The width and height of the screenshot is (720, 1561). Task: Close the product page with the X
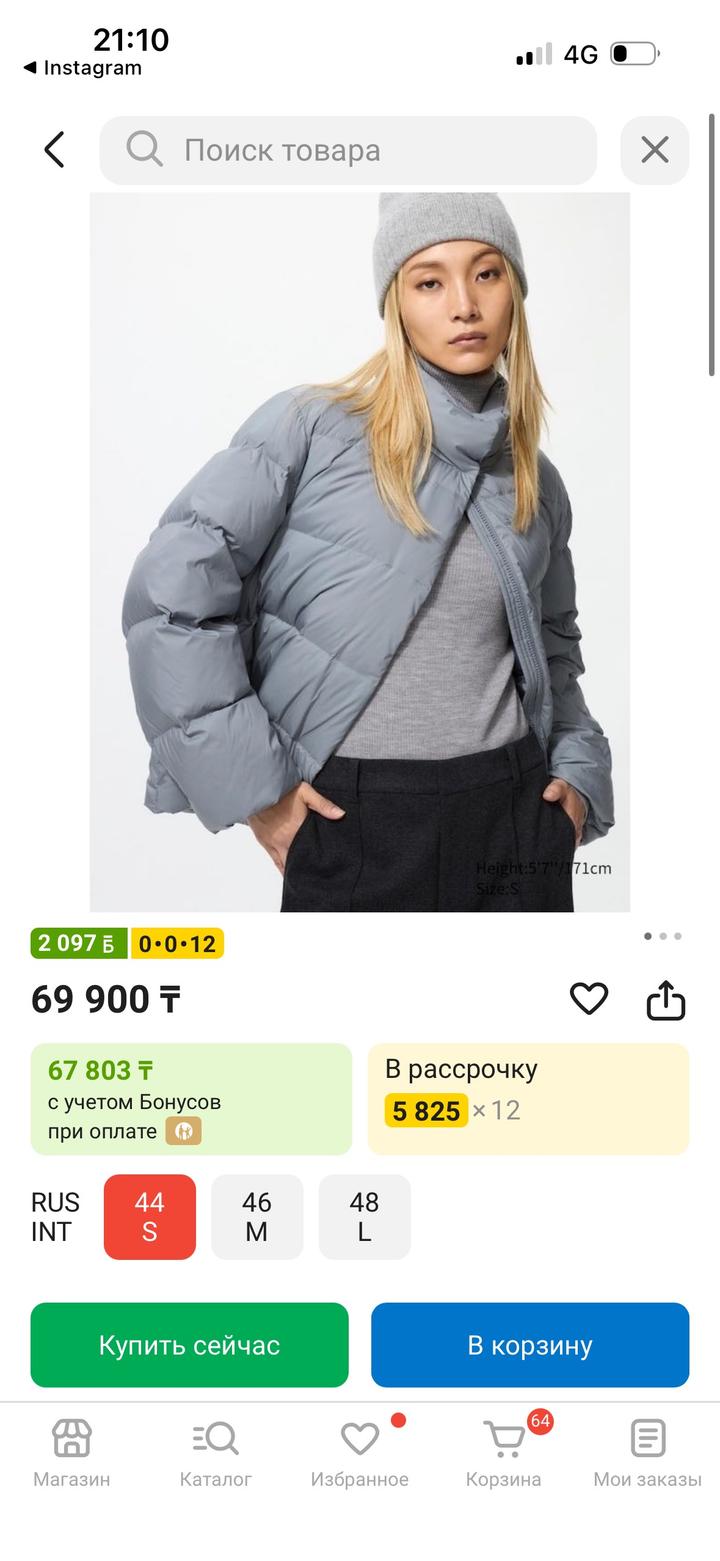tap(654, 150)
